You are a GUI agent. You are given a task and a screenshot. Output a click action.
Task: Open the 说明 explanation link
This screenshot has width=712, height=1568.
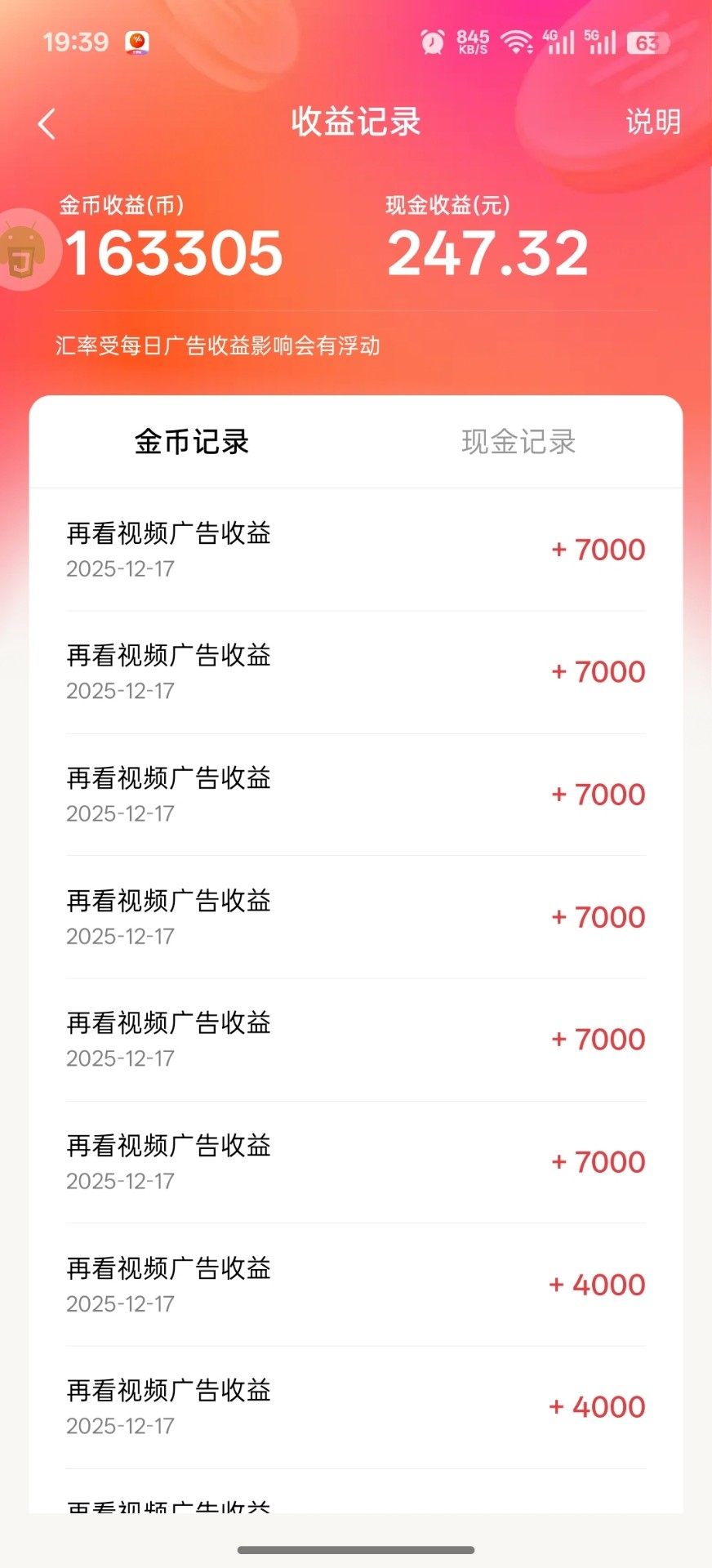pyautogui.click(x=652, y=122)
